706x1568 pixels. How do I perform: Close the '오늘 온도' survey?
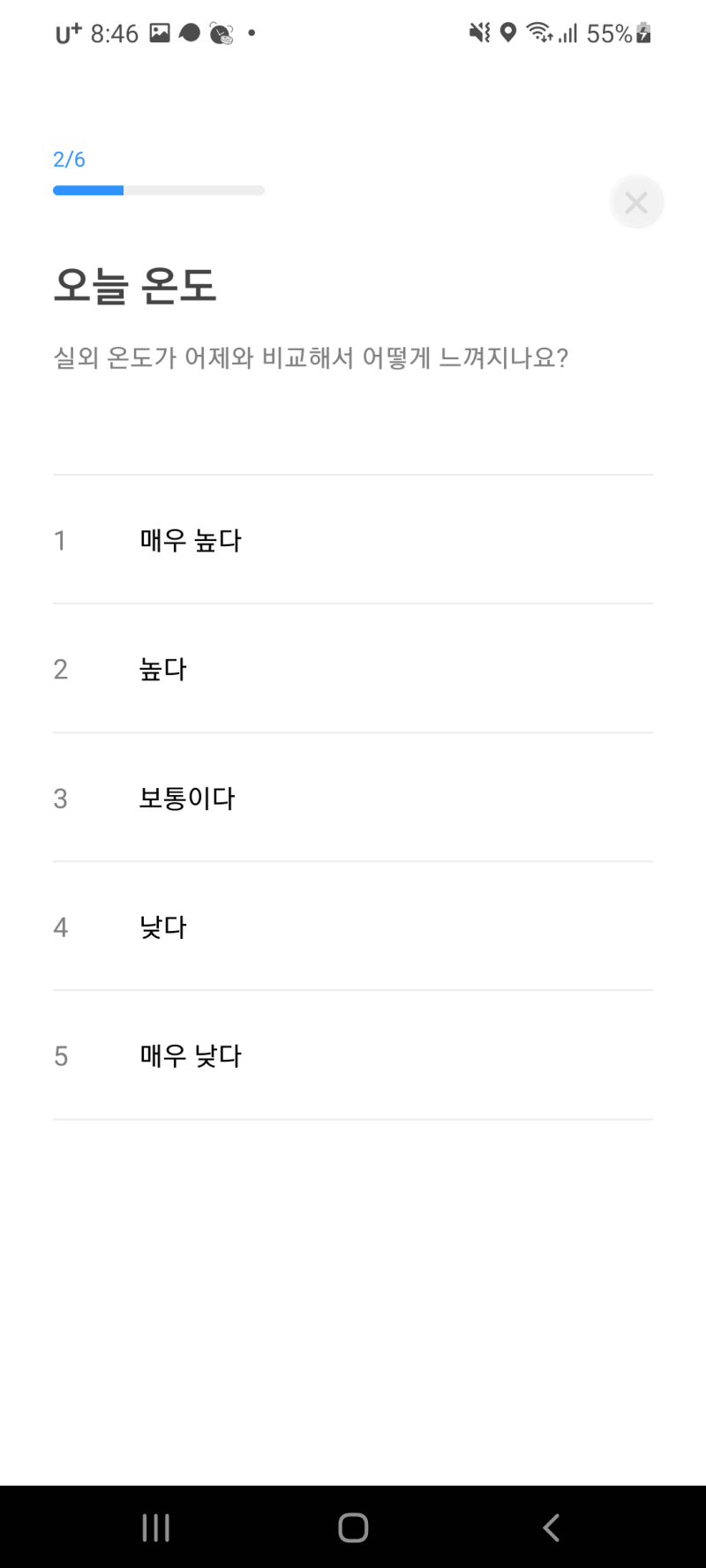click(x=636, y=202)
